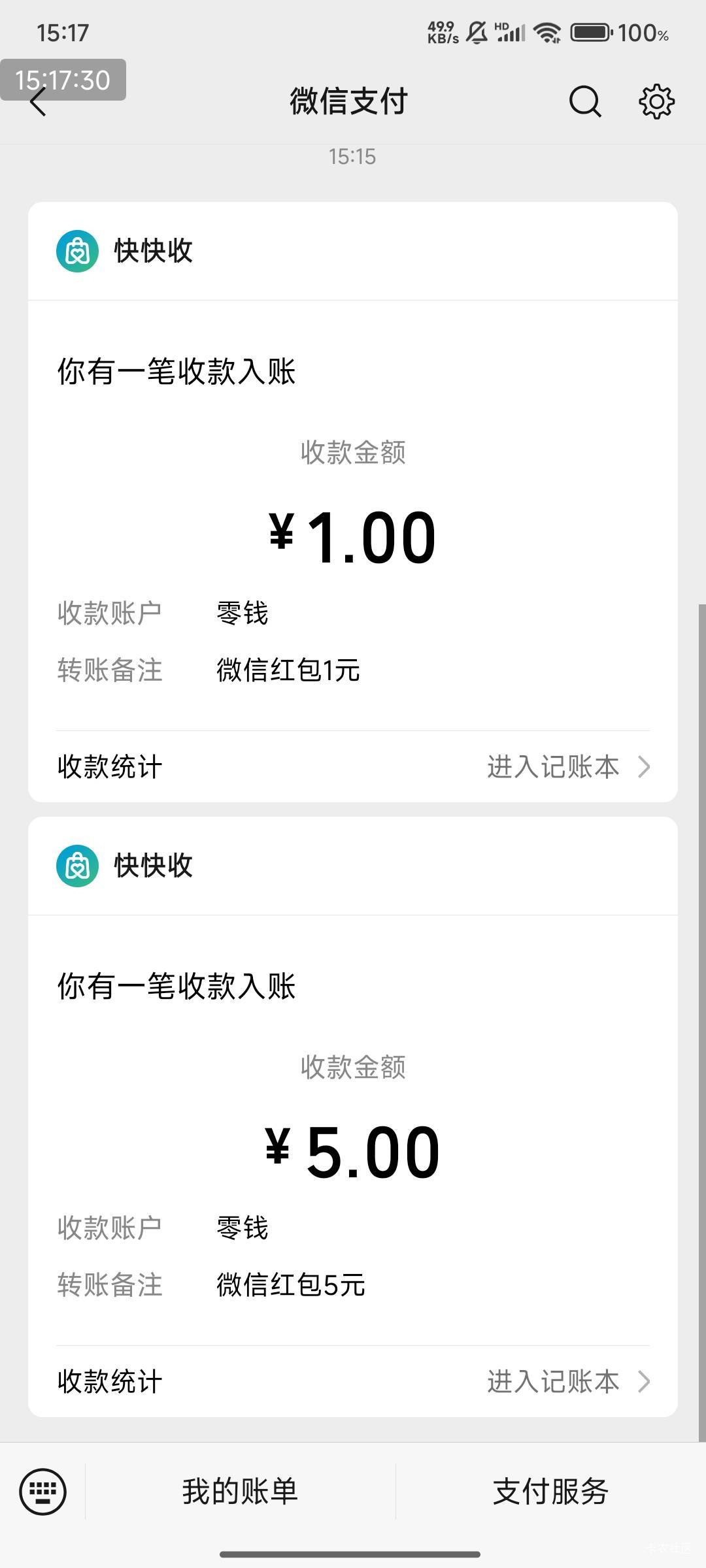Open 进入记账本 for the ¥1.00 payment
The height and width of the screenshot is (1568, 706).
tap(568, 766)
